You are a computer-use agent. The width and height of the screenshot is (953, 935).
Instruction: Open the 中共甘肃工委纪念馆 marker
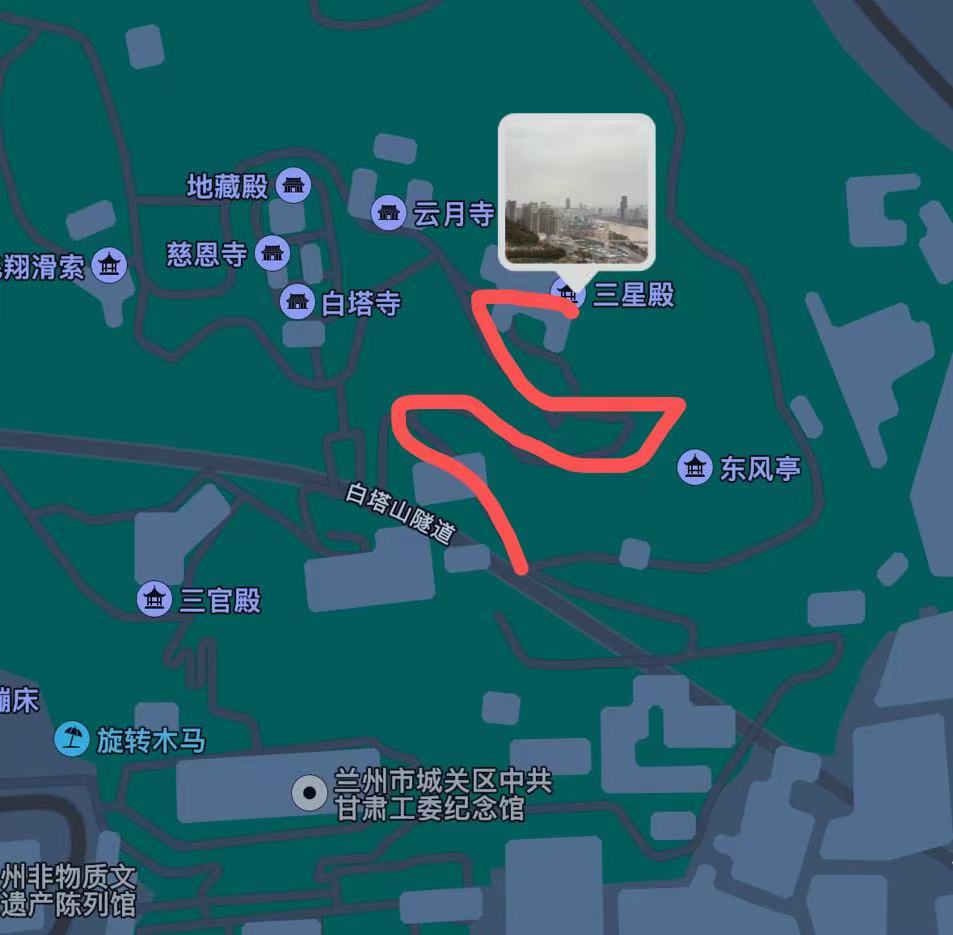309,794
